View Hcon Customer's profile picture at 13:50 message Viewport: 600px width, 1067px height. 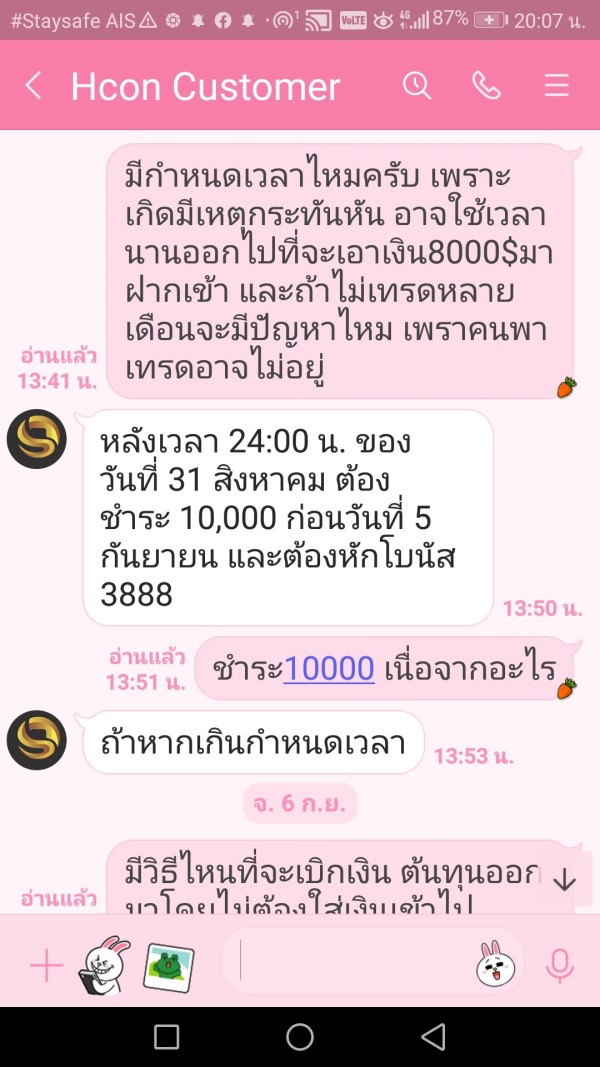(37, 439)
